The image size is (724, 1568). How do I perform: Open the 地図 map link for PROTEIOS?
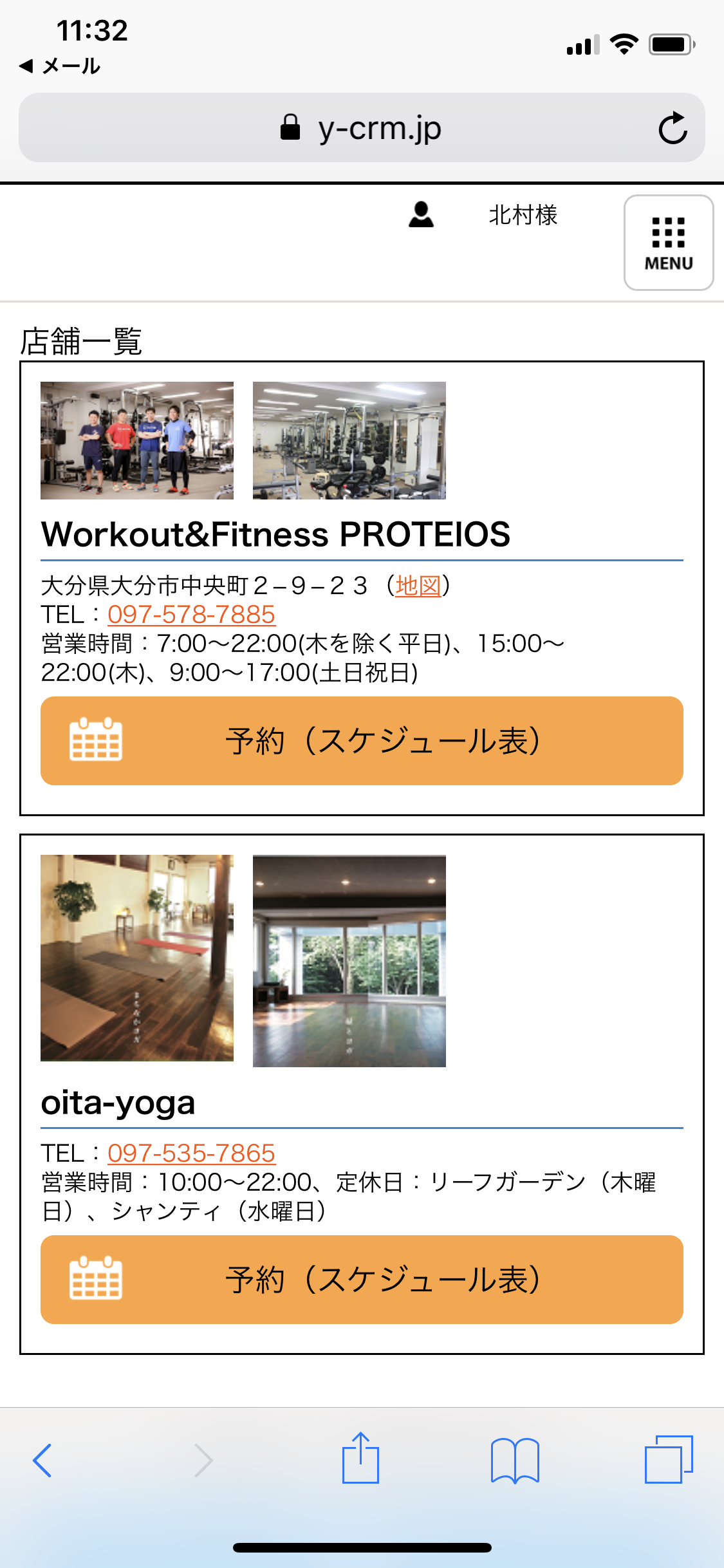coord(418,586)
